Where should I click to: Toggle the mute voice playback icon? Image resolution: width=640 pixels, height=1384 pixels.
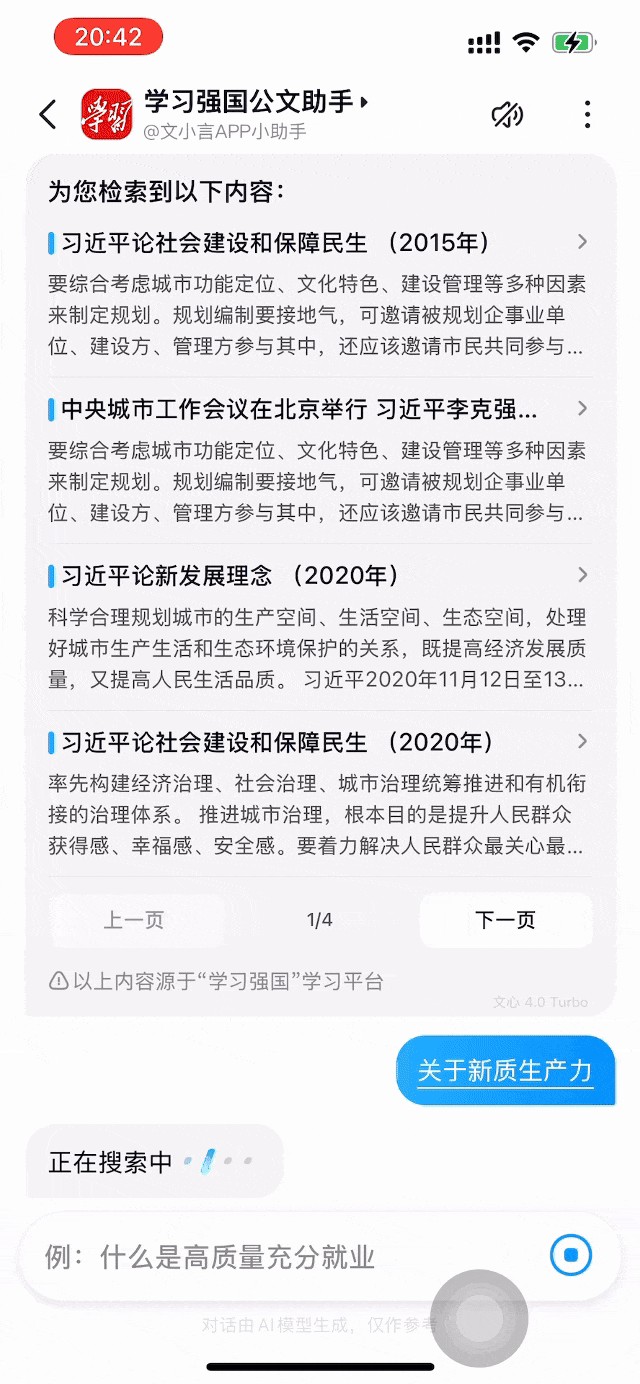507,114
